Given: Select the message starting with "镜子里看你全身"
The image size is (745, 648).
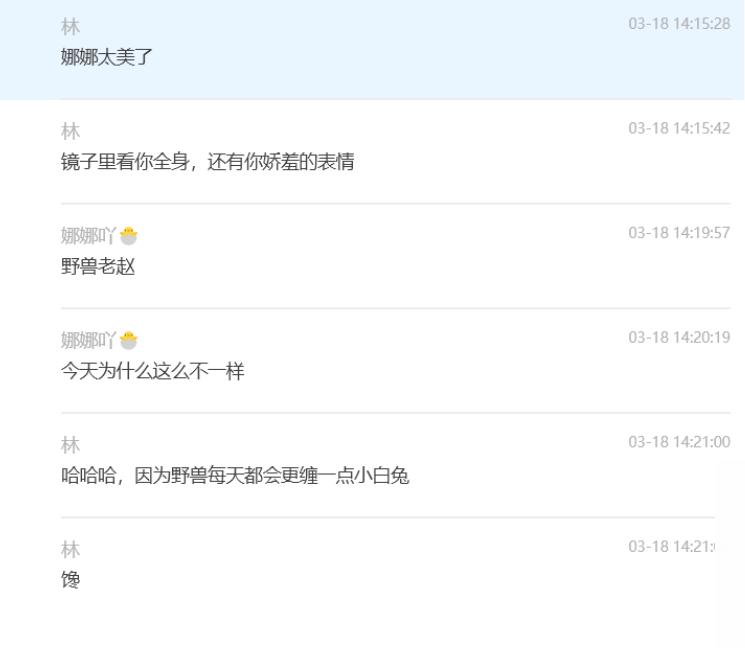Looking at the screenshot, I should click(x=208, y=162).
